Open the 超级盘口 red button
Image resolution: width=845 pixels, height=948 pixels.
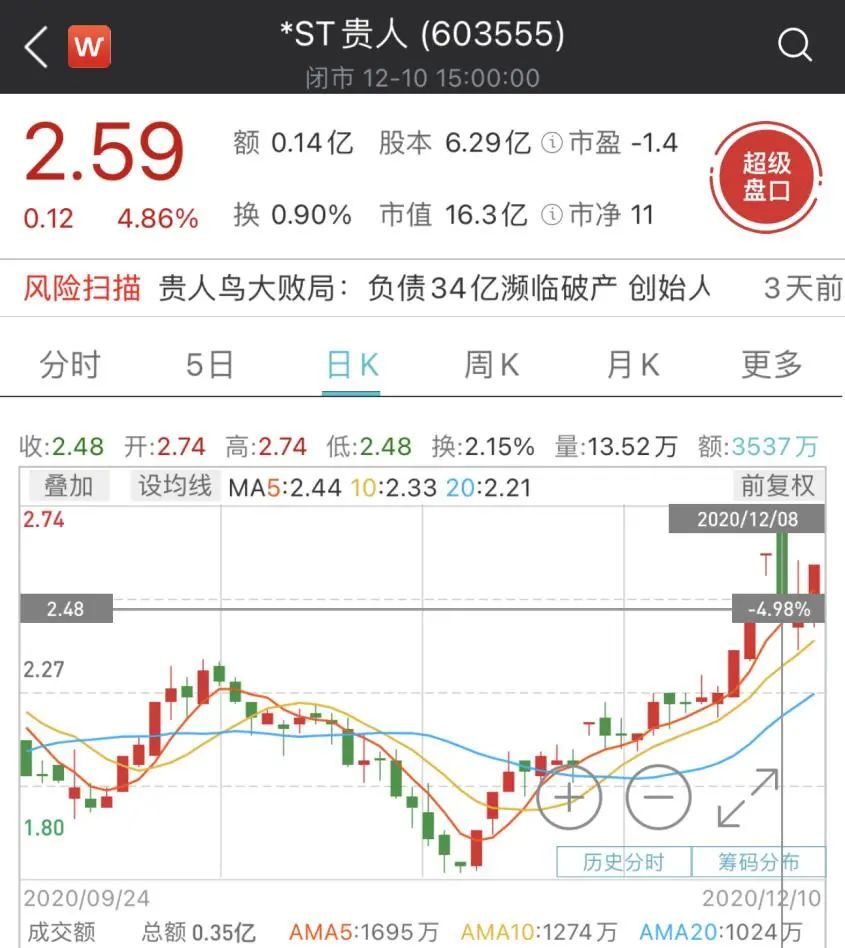[766, 177]
